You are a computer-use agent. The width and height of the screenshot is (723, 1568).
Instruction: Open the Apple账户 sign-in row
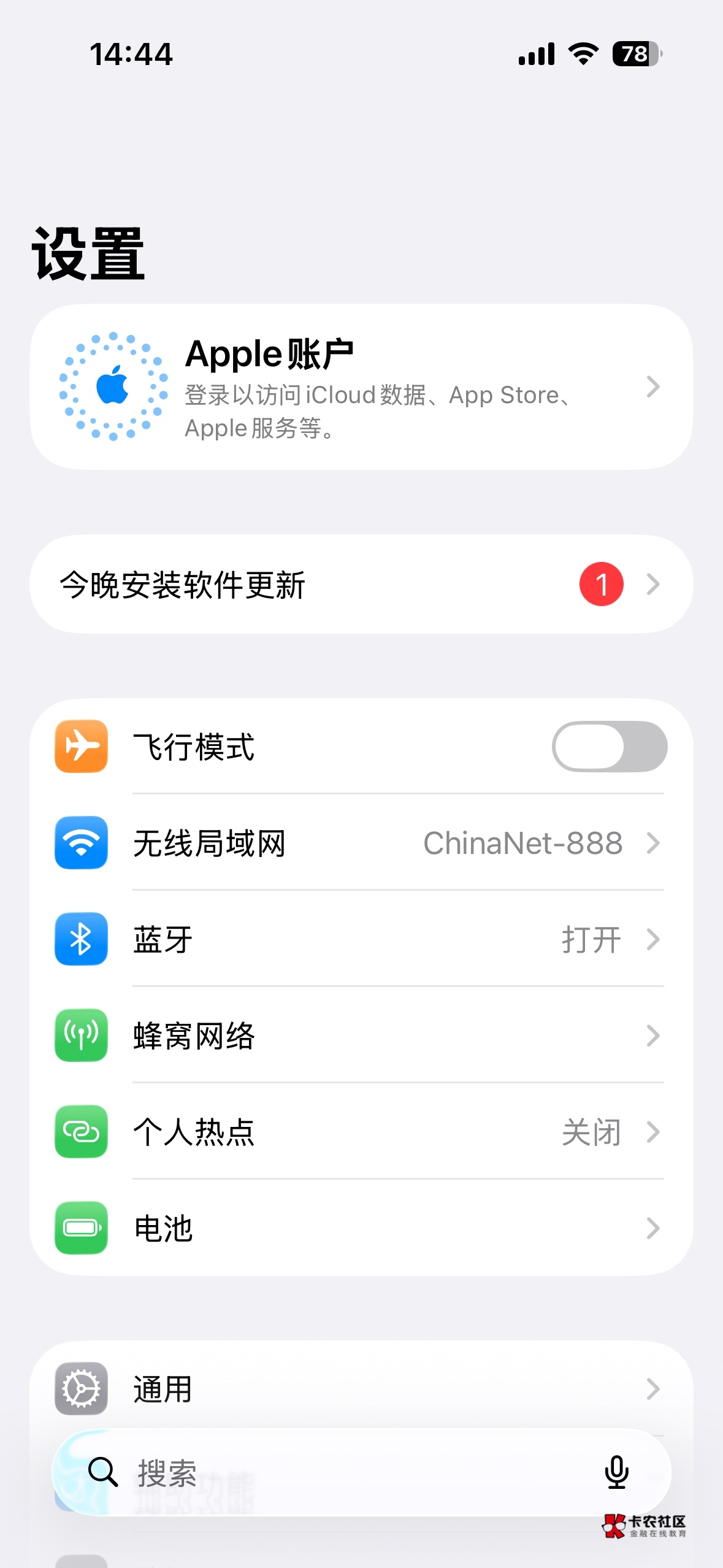(361, 387)
